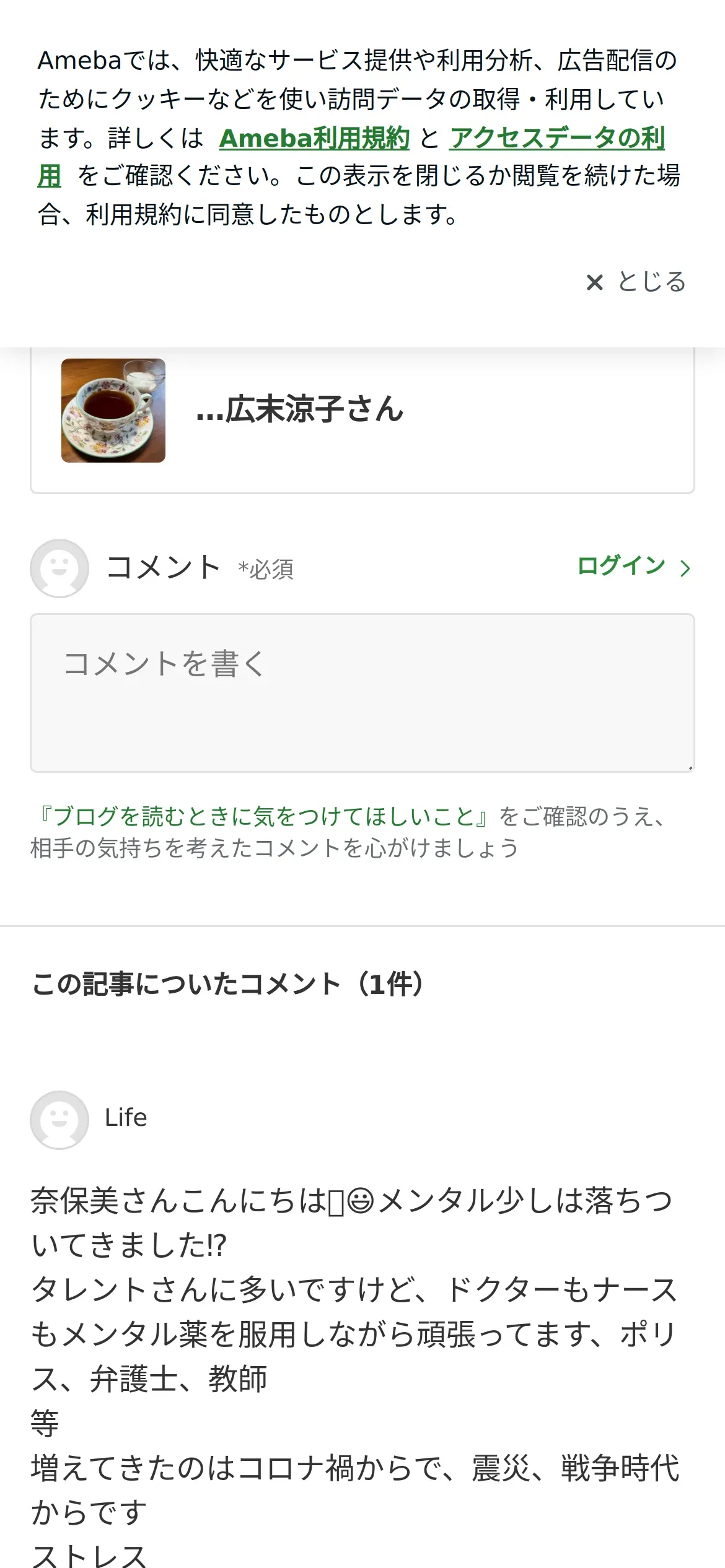Screen dimensions: 725x1568
Task: Dismiss the cookie notice with とじる
Action: pos(636,282)
